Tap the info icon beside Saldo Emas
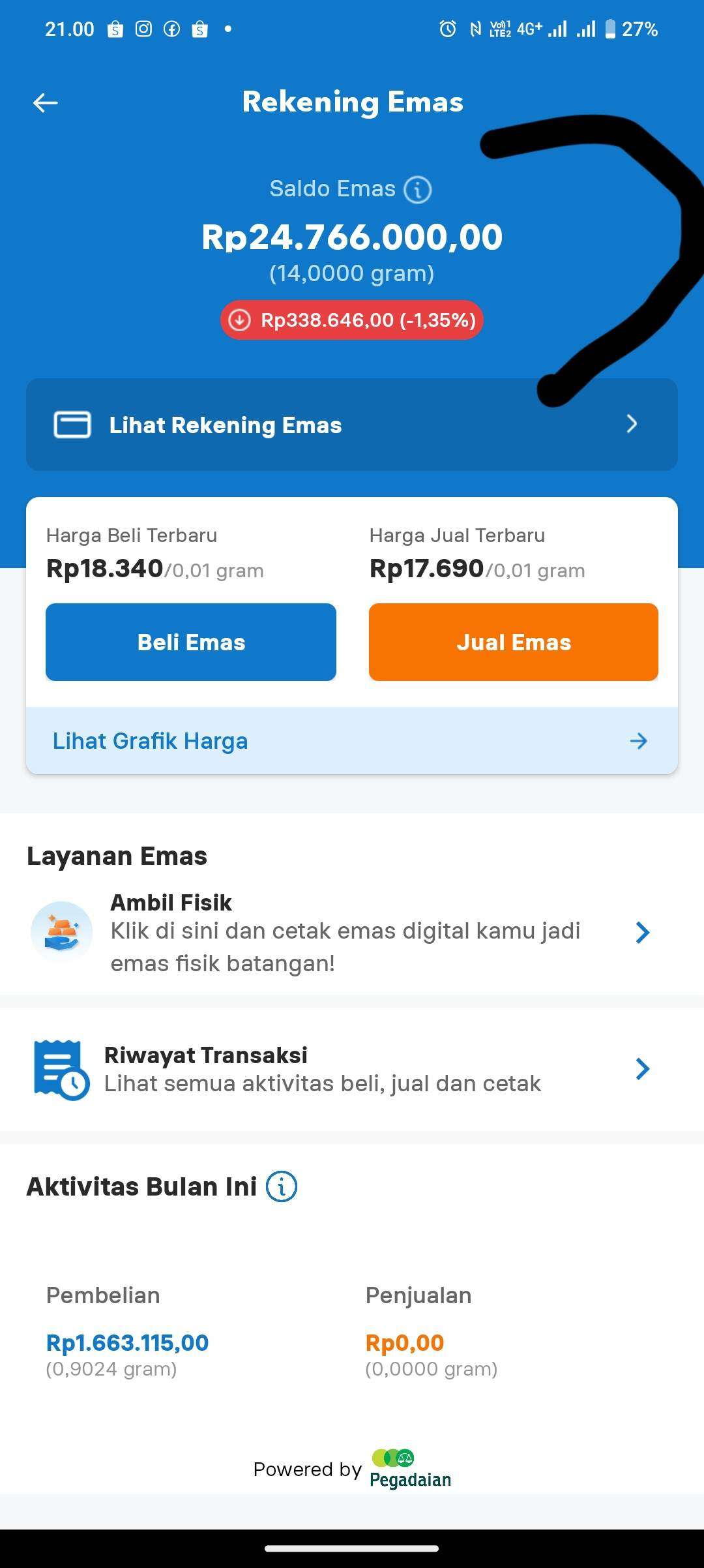704x1568 pixels. tap(418, 190)
